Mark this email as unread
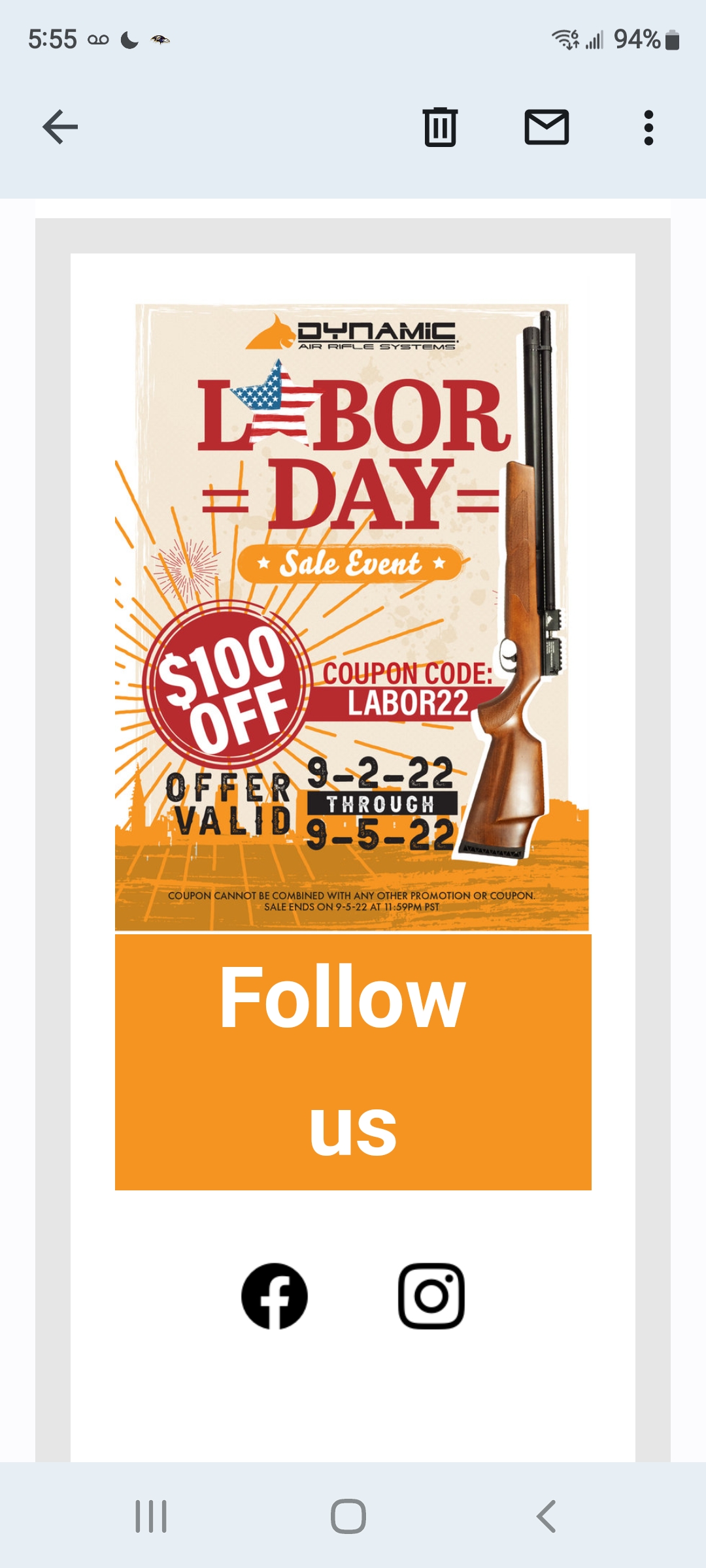706x1568 pixels. (546, 127)
